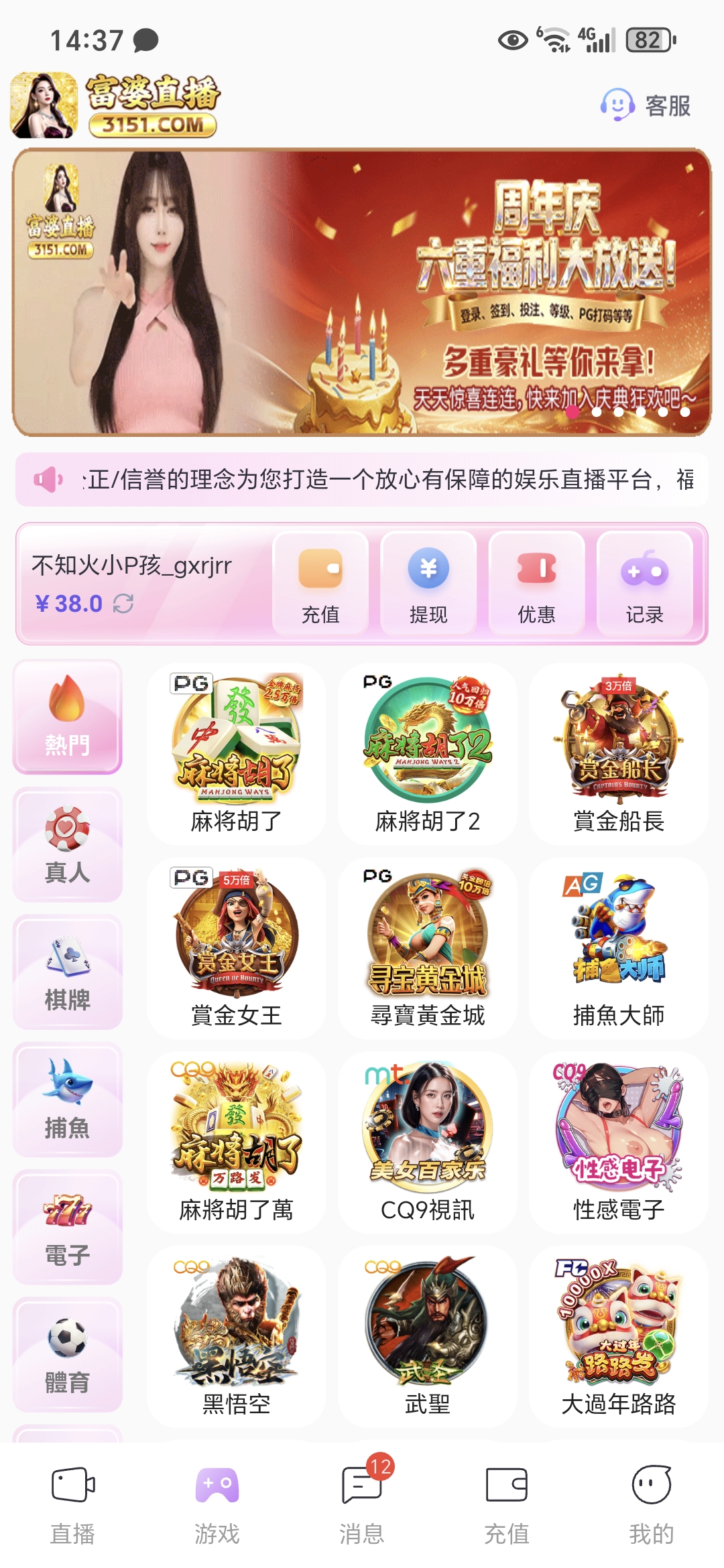Open 客服 customer service

[646, 105]
